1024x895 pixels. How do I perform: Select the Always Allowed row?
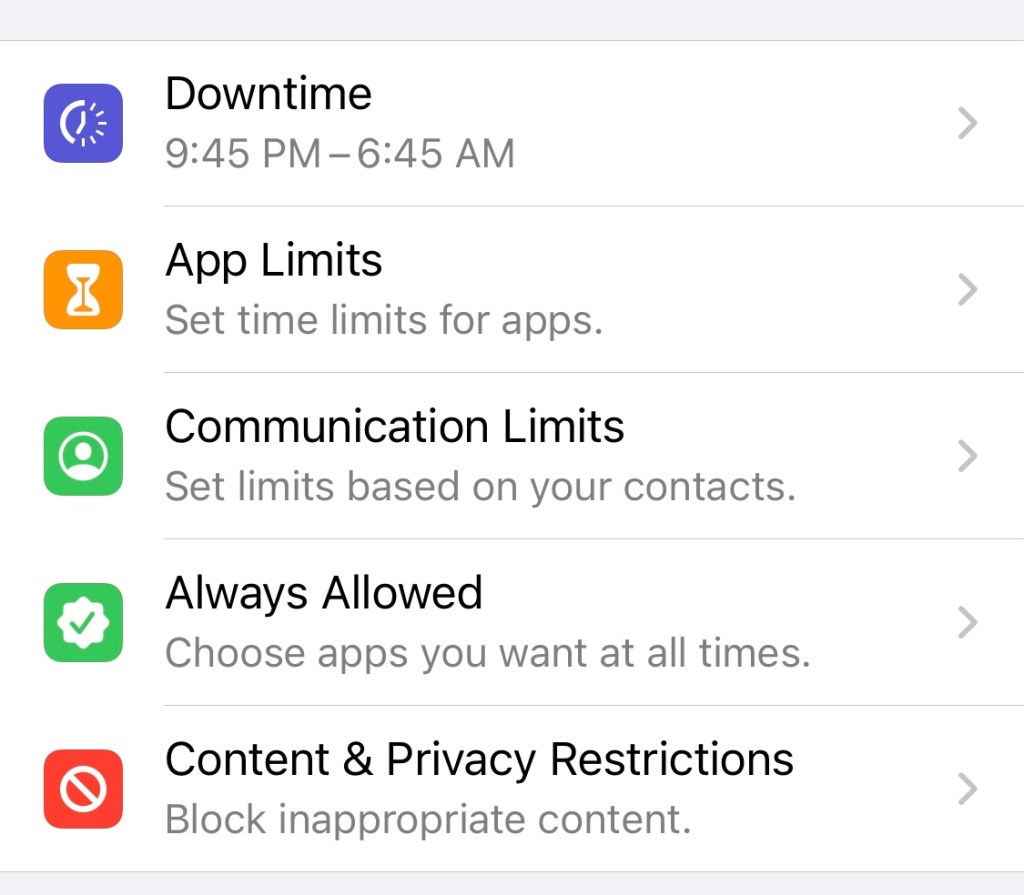(510, 622)
